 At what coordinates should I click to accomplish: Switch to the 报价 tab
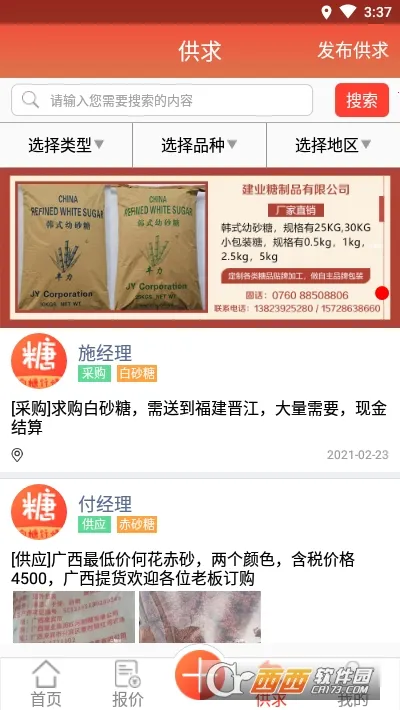pyautogui.click(x=128, y=684)
